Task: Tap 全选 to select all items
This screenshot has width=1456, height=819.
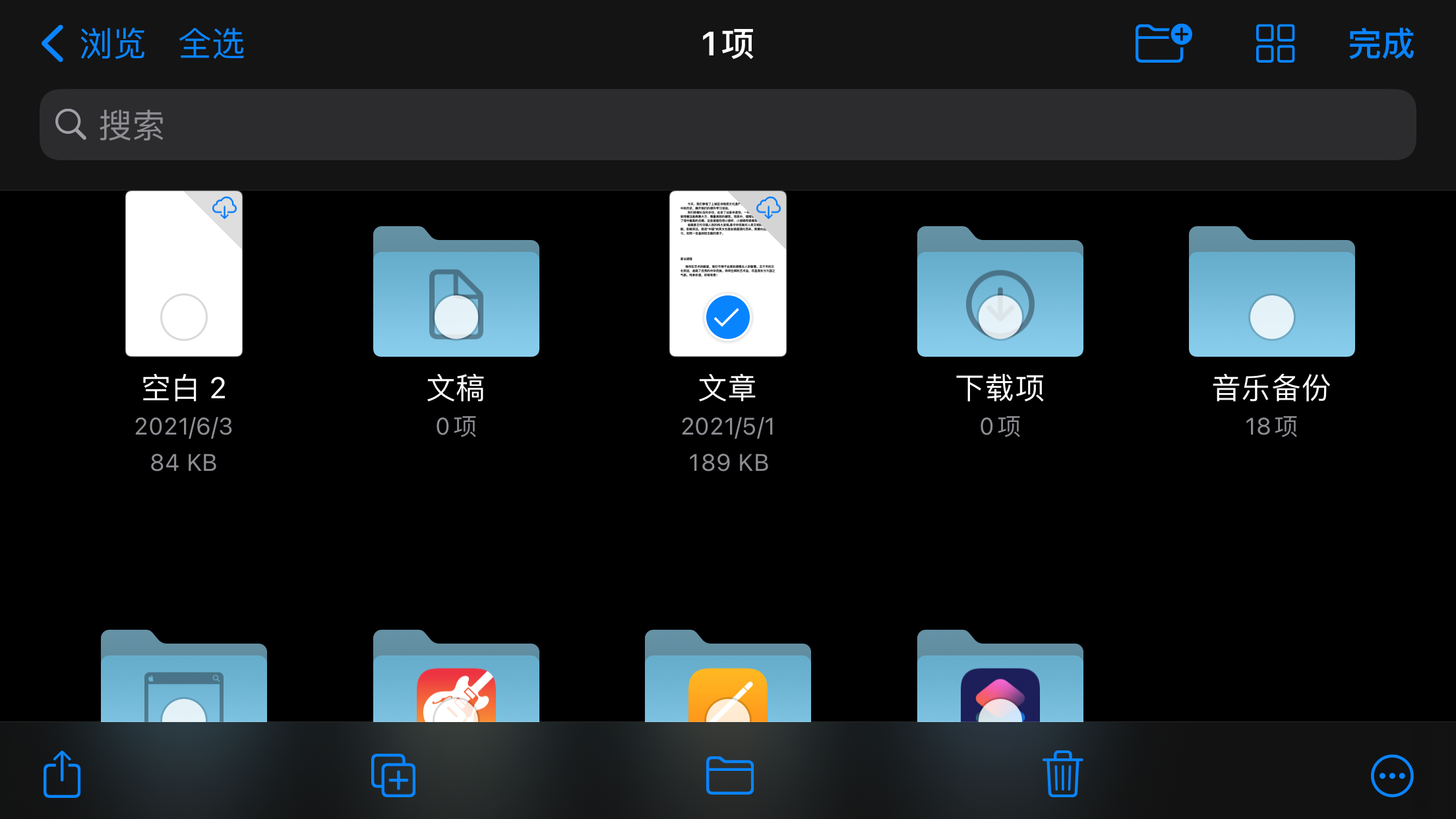Action: tap(212, 44)
